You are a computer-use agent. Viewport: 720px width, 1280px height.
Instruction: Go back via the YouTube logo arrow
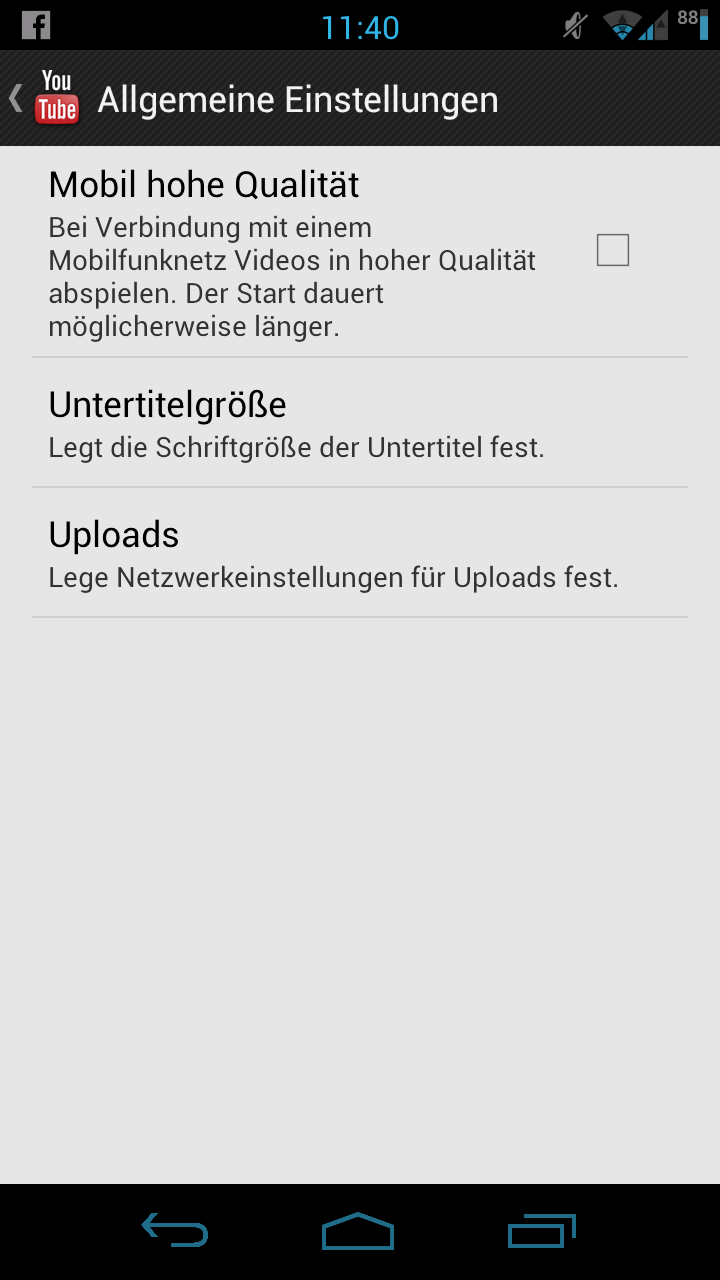(x=44, y=98)
